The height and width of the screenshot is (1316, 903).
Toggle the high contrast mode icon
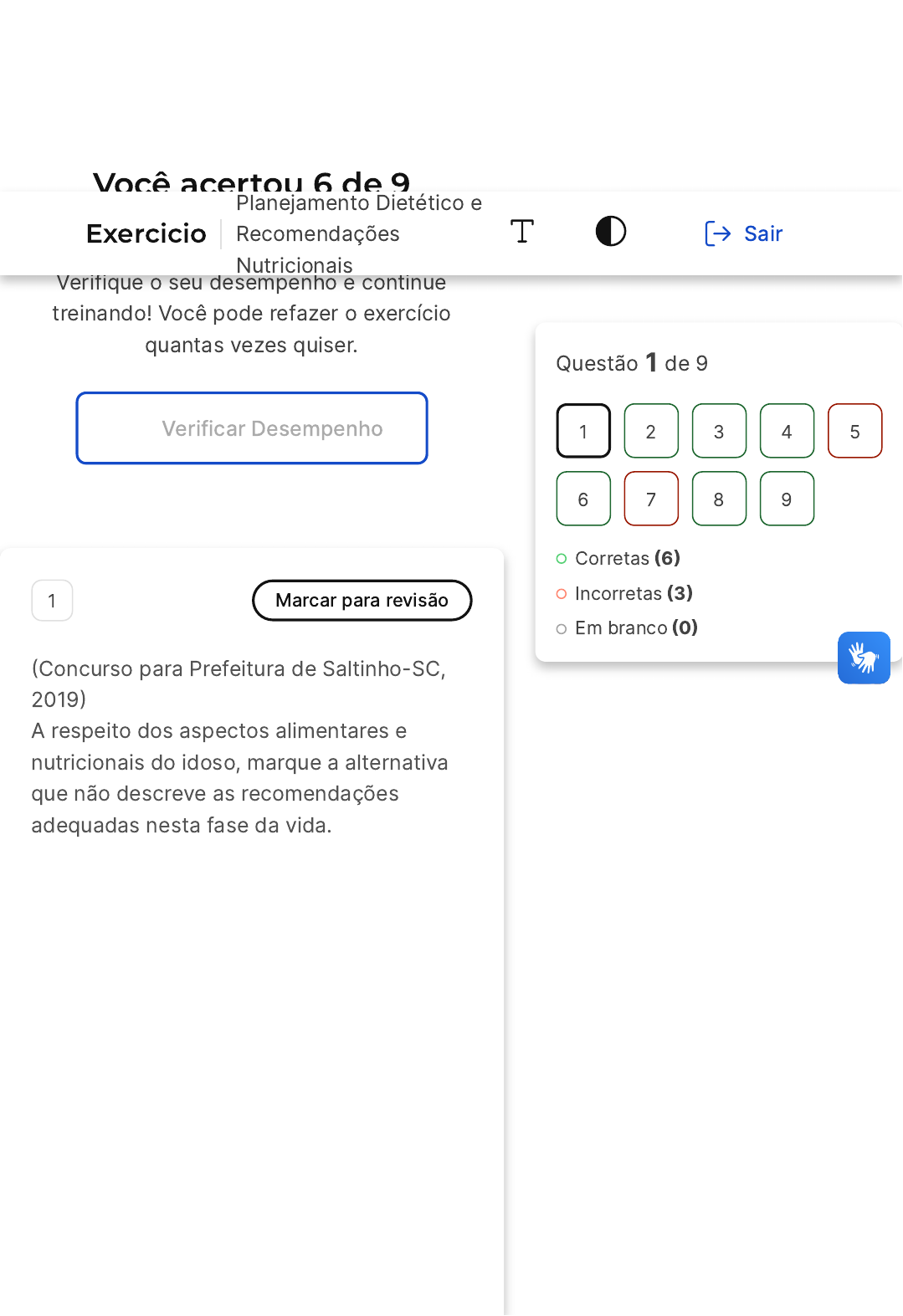point(611,232)
